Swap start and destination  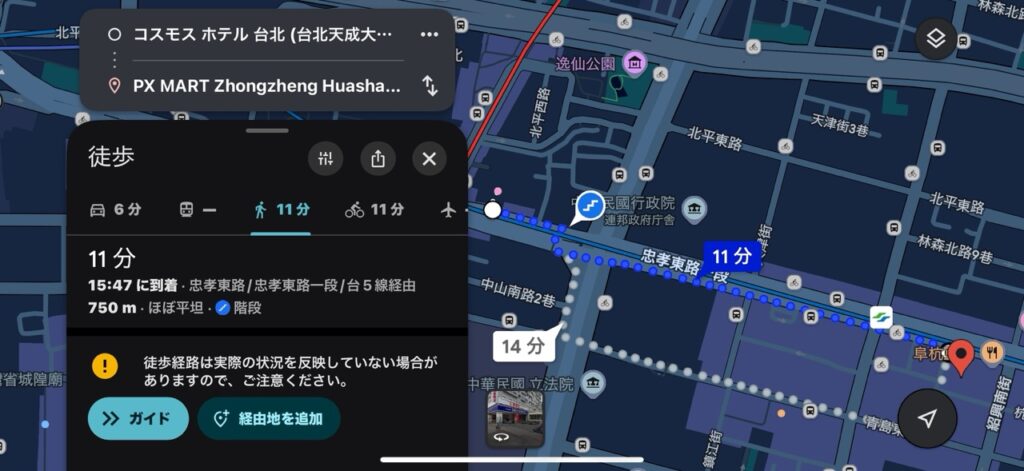point(430,86)
